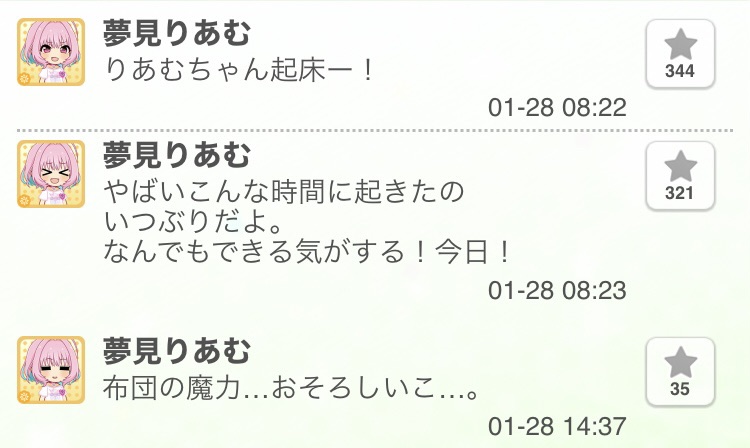Star the 布団の魔力 post with 35 stars
Viewport: 750px width, 448px height.
click(x=680, y=368)
